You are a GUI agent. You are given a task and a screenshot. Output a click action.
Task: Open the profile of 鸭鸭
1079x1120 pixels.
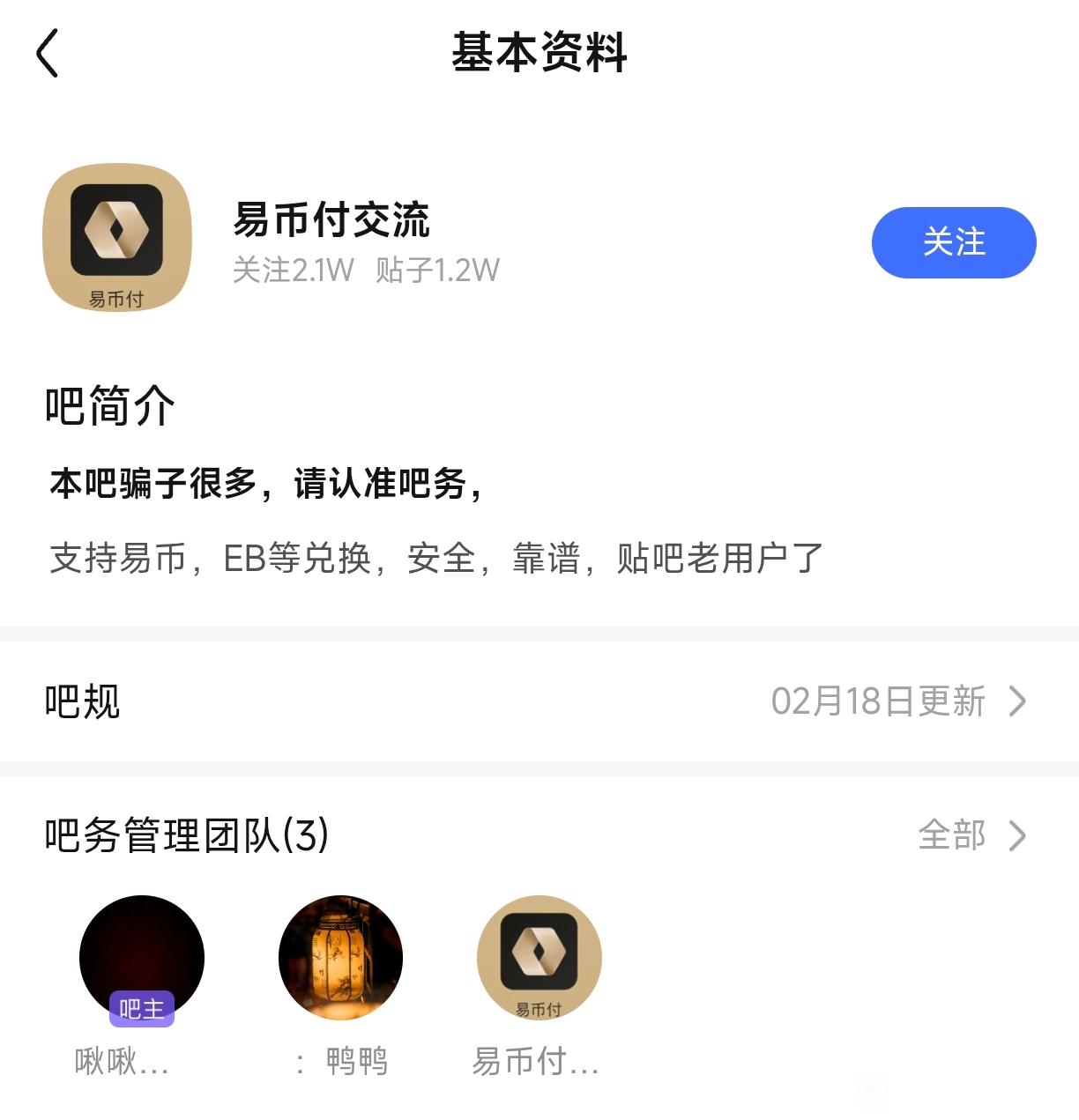point(340,959)
